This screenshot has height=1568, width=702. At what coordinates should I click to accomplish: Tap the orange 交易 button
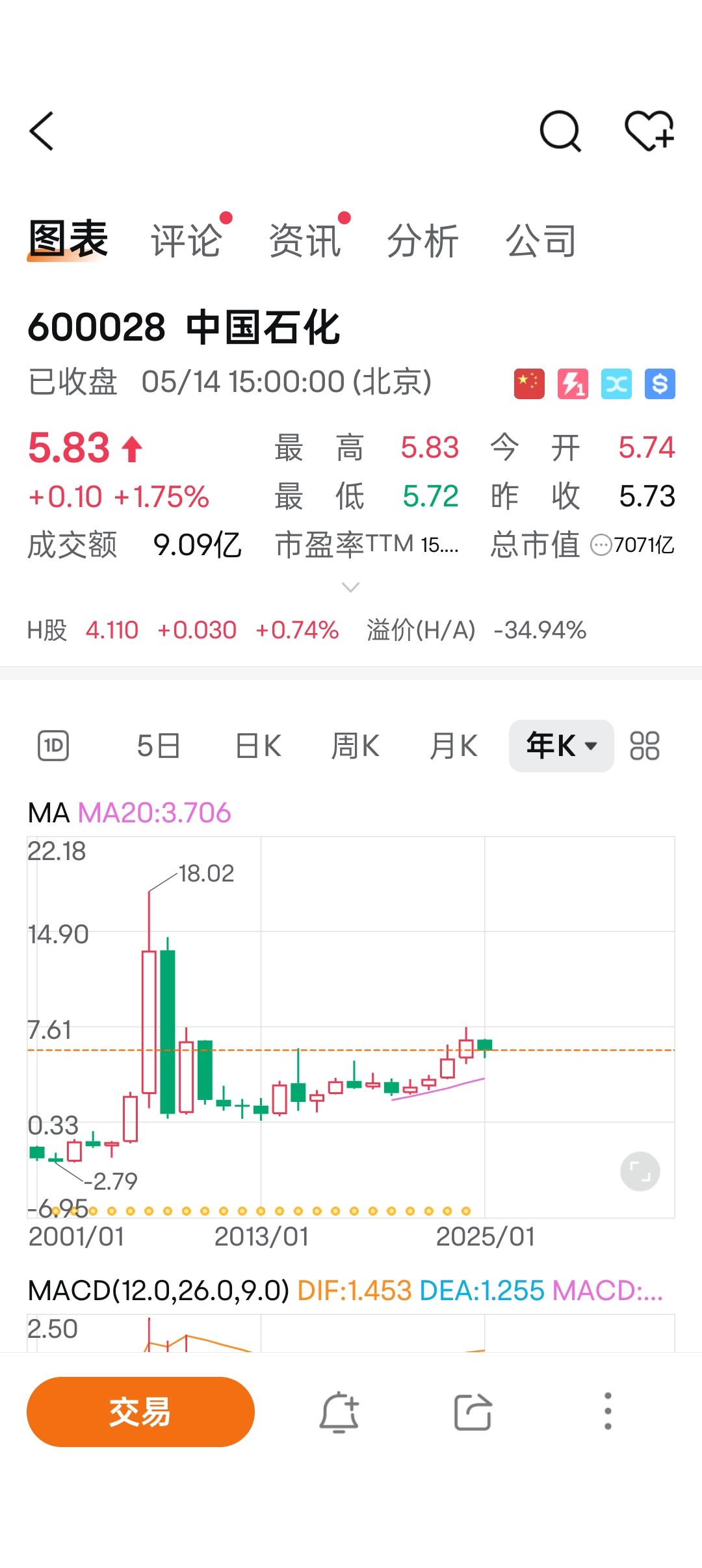140,1411
